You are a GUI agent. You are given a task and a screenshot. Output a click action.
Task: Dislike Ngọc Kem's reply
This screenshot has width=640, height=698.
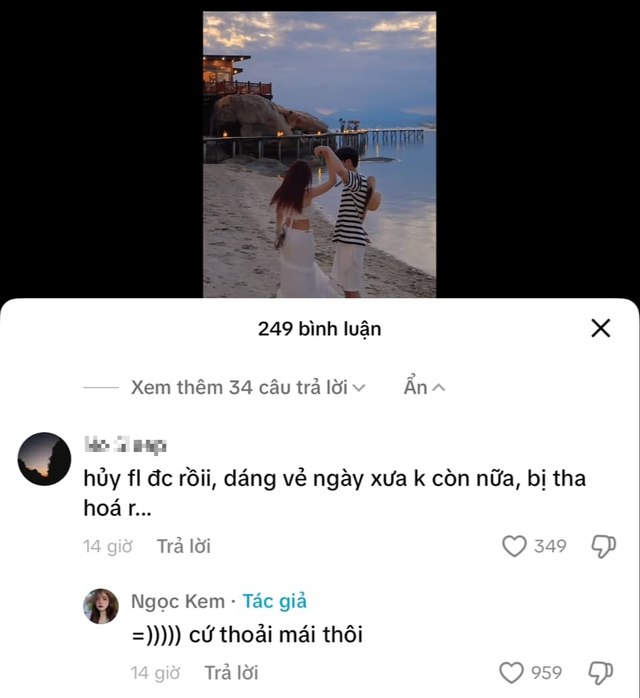click(598, 672)
